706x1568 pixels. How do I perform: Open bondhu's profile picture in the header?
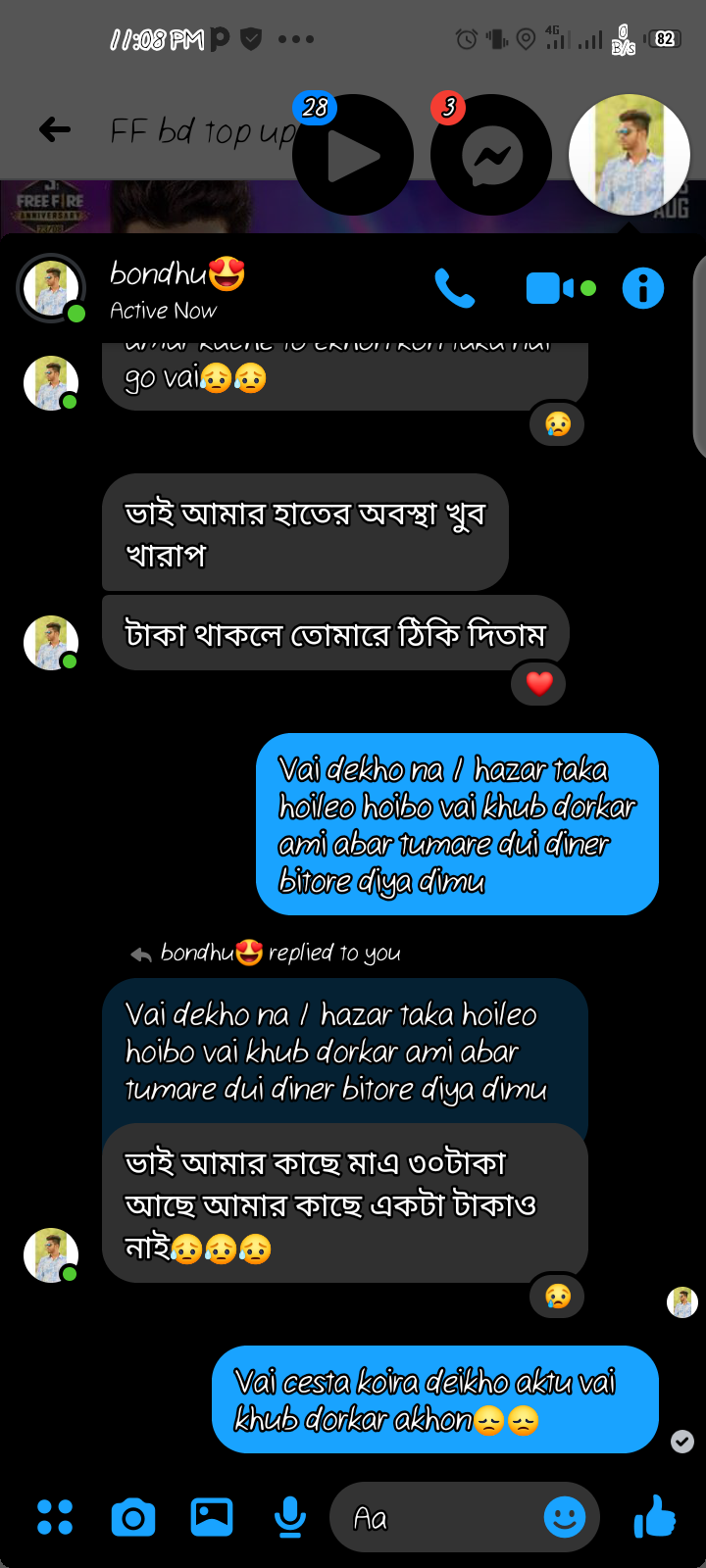point(51,288)
